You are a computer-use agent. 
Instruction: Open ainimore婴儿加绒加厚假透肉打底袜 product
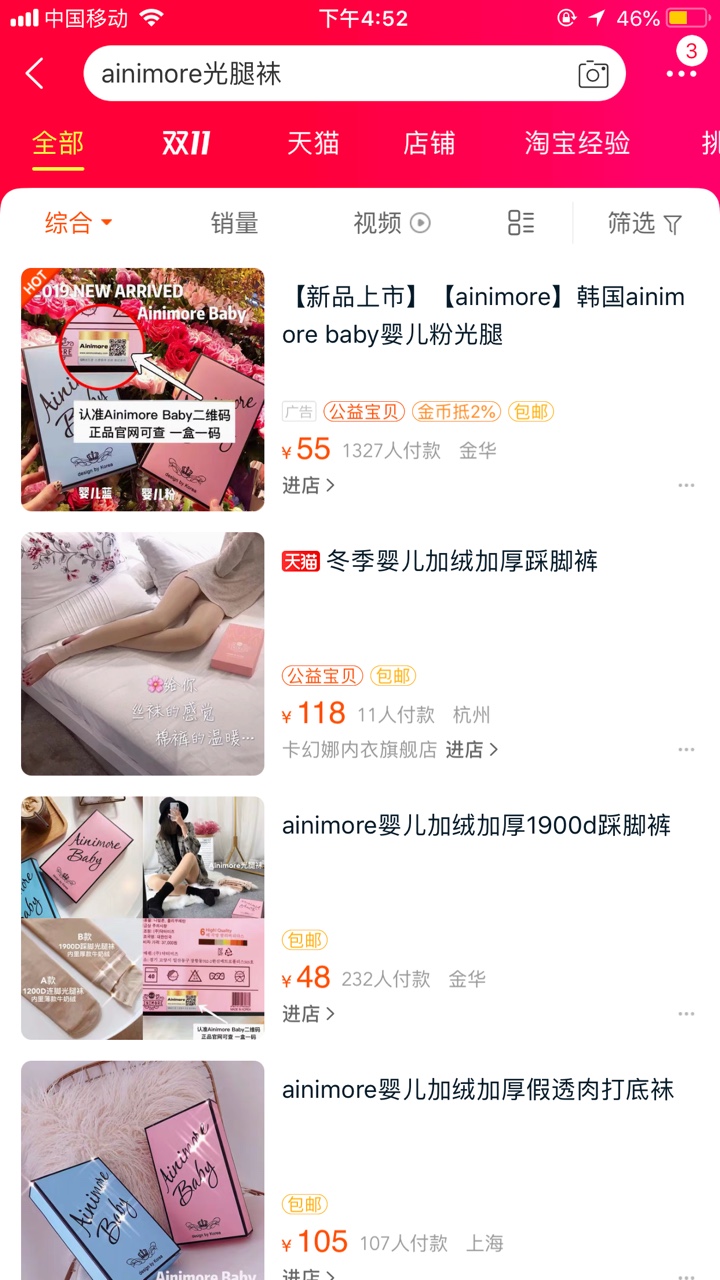(x=478, y=1090)
